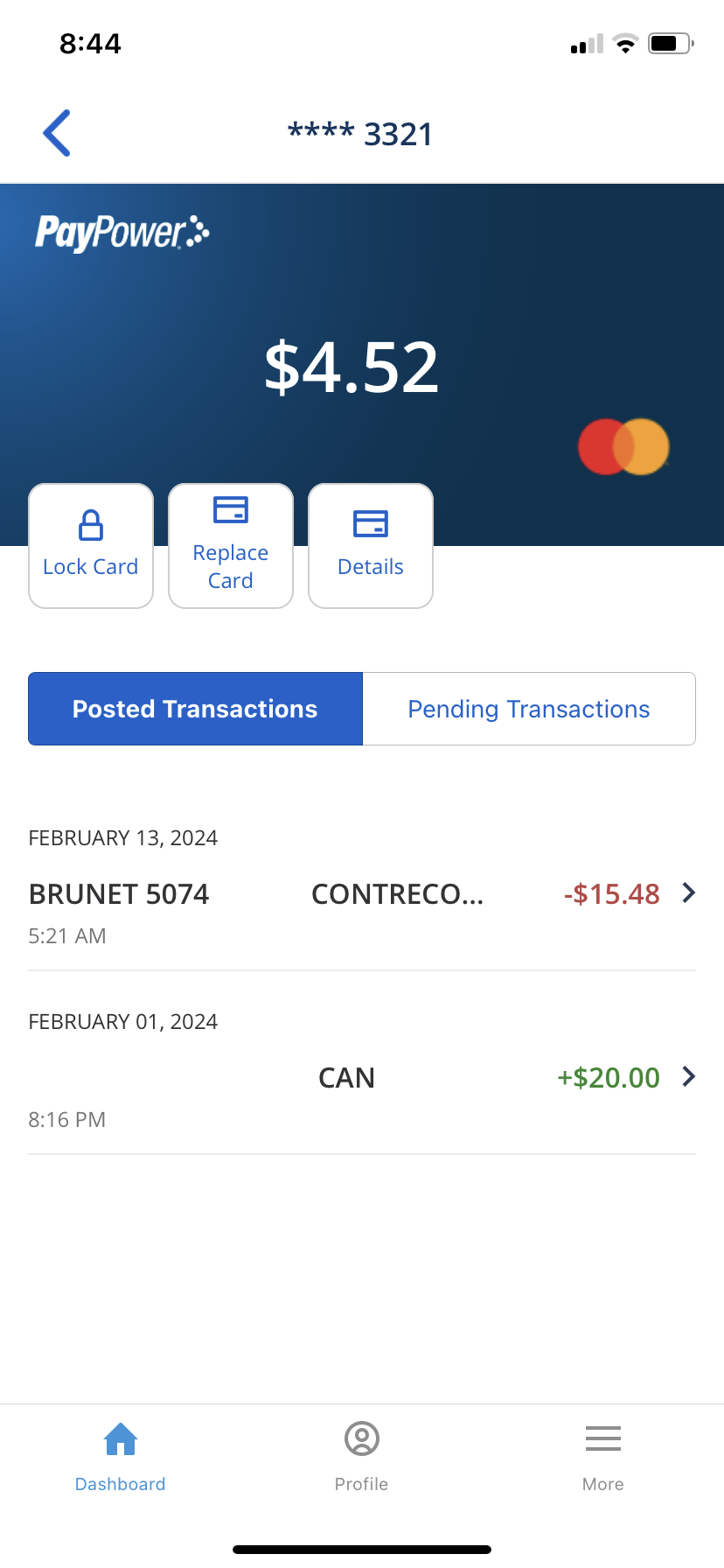Tap the Dashboard label in bottom navigation
This screenshot has height=1568, width=724.
pyautogui.click(x=120, y=1483)
